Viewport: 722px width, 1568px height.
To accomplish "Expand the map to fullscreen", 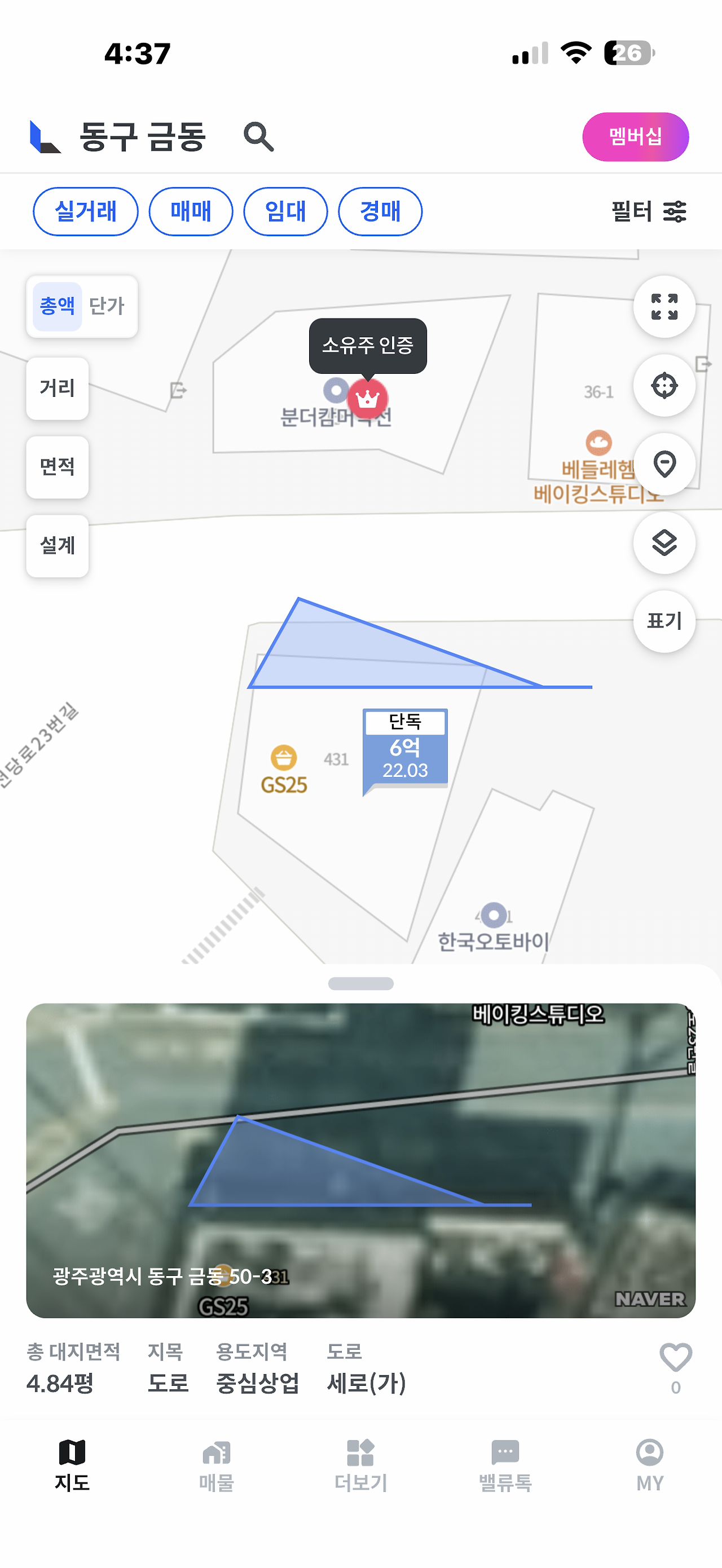I will pyautogui.click(x=663, y=306).
